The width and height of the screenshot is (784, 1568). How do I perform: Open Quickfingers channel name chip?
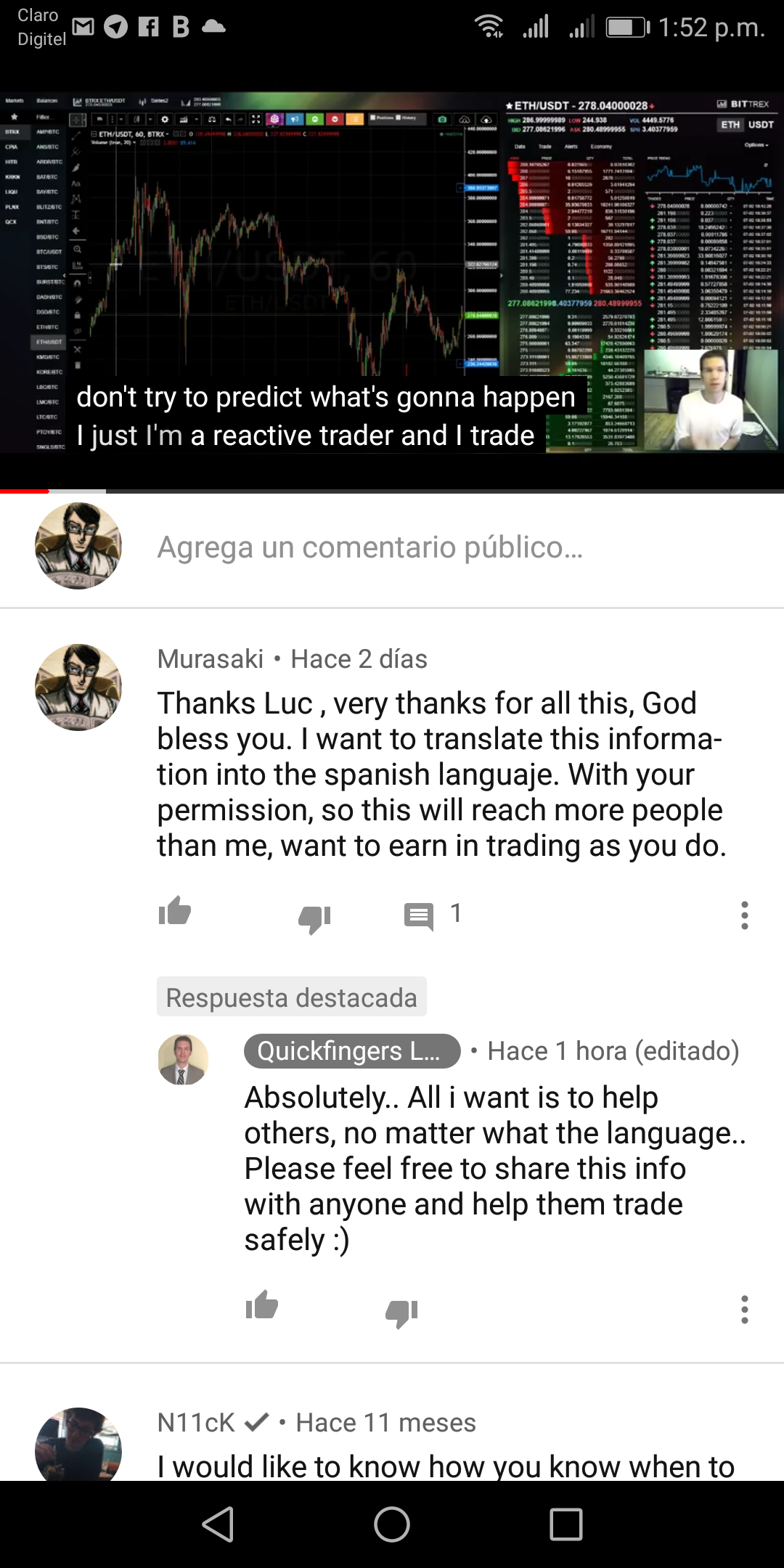pos(351,1050)
